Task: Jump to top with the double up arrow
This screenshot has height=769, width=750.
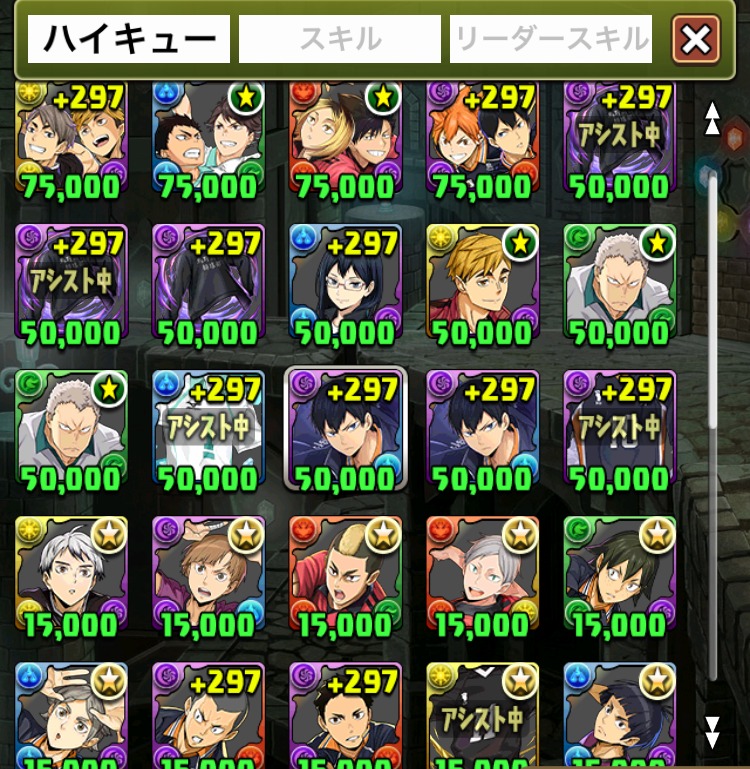Action: (x=712, y=118)
